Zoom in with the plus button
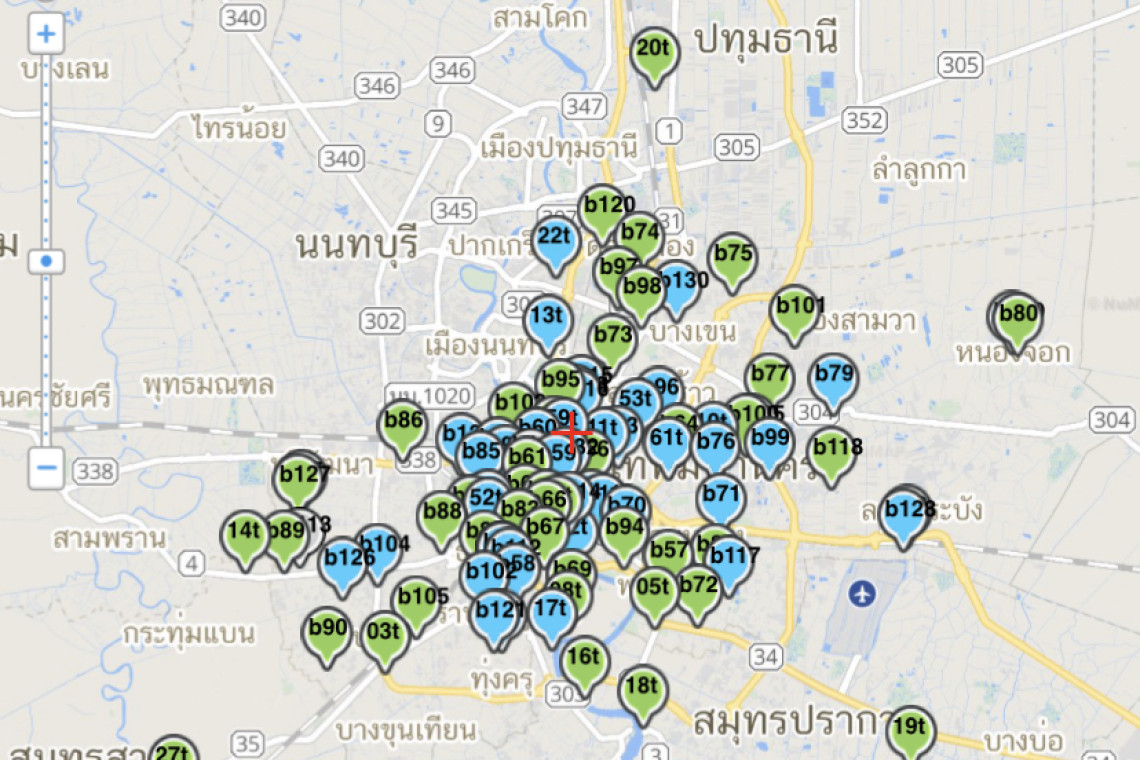Viewport: 1140px width, 760px height. (46, 36)
